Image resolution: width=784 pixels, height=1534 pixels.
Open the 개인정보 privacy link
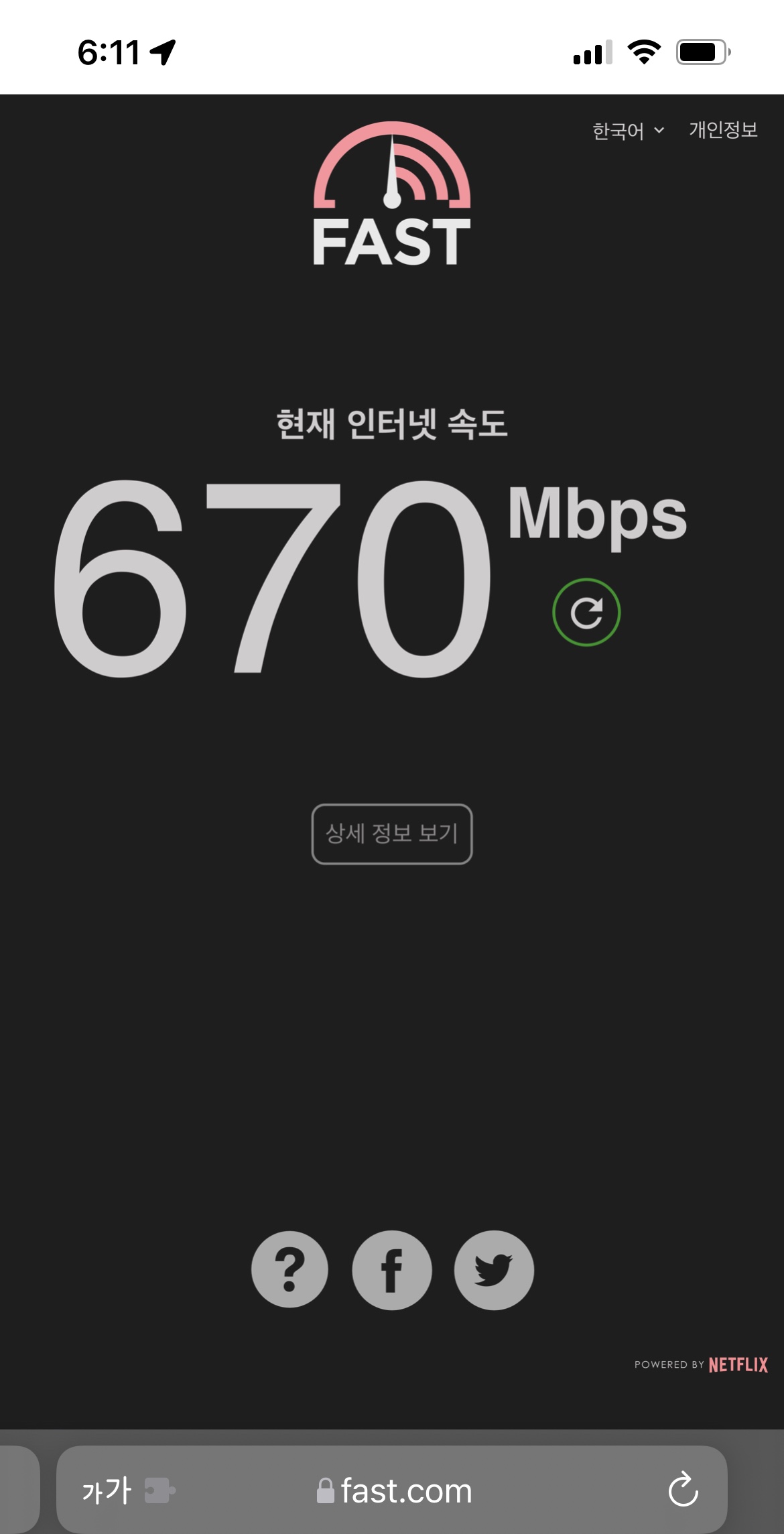point(723,129)
